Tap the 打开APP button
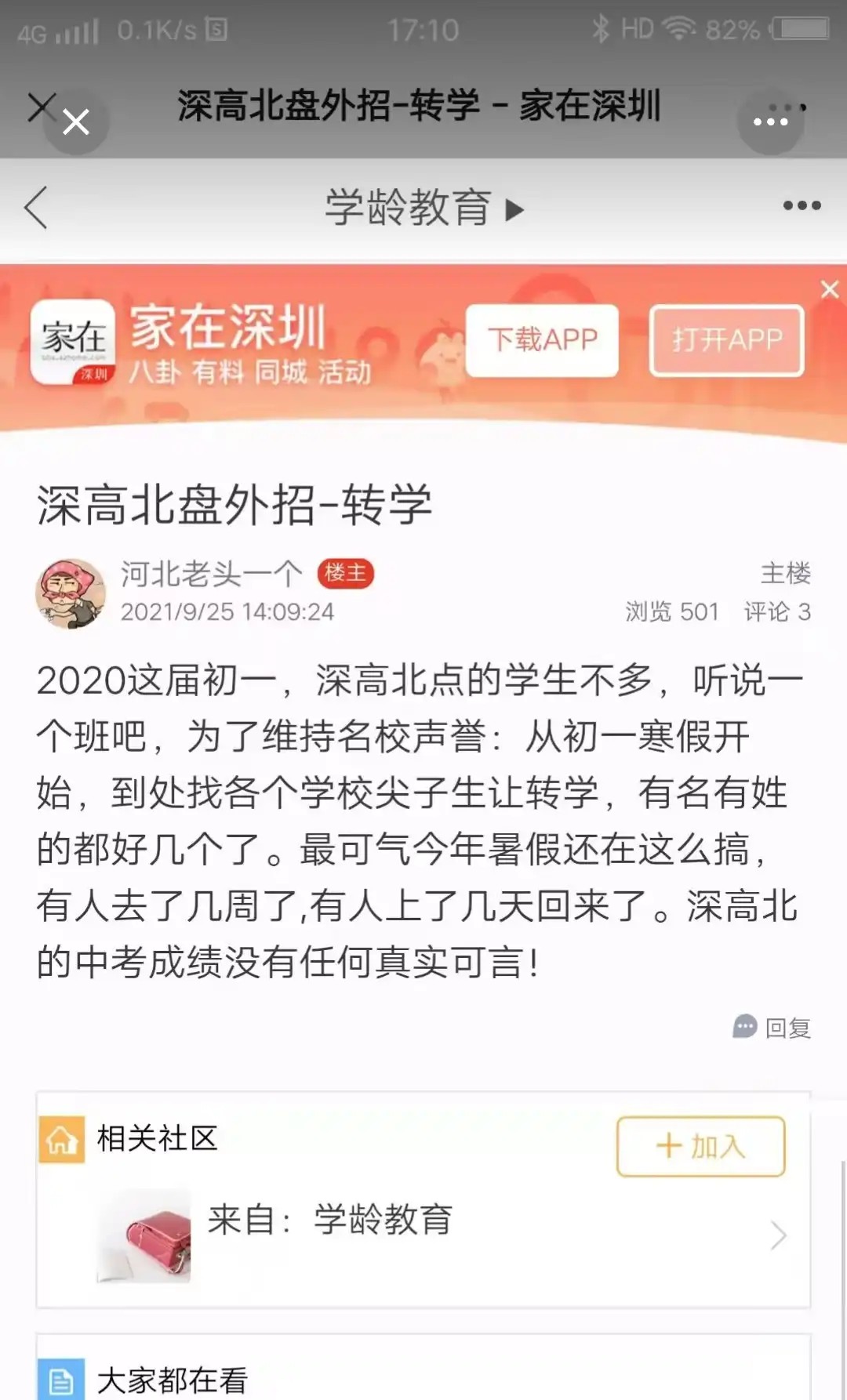847x1400 pixels. click(x=726, y=340)
